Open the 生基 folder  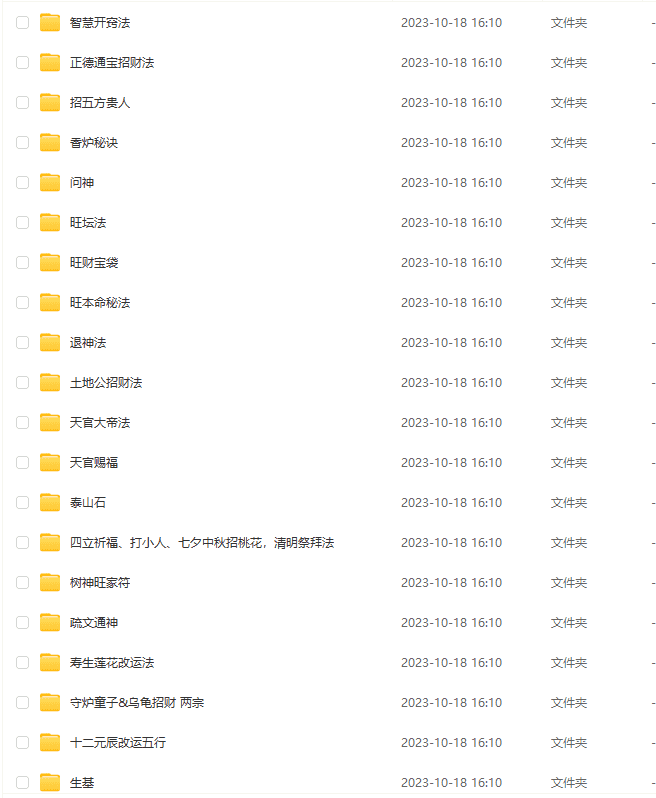coord(82,782)
